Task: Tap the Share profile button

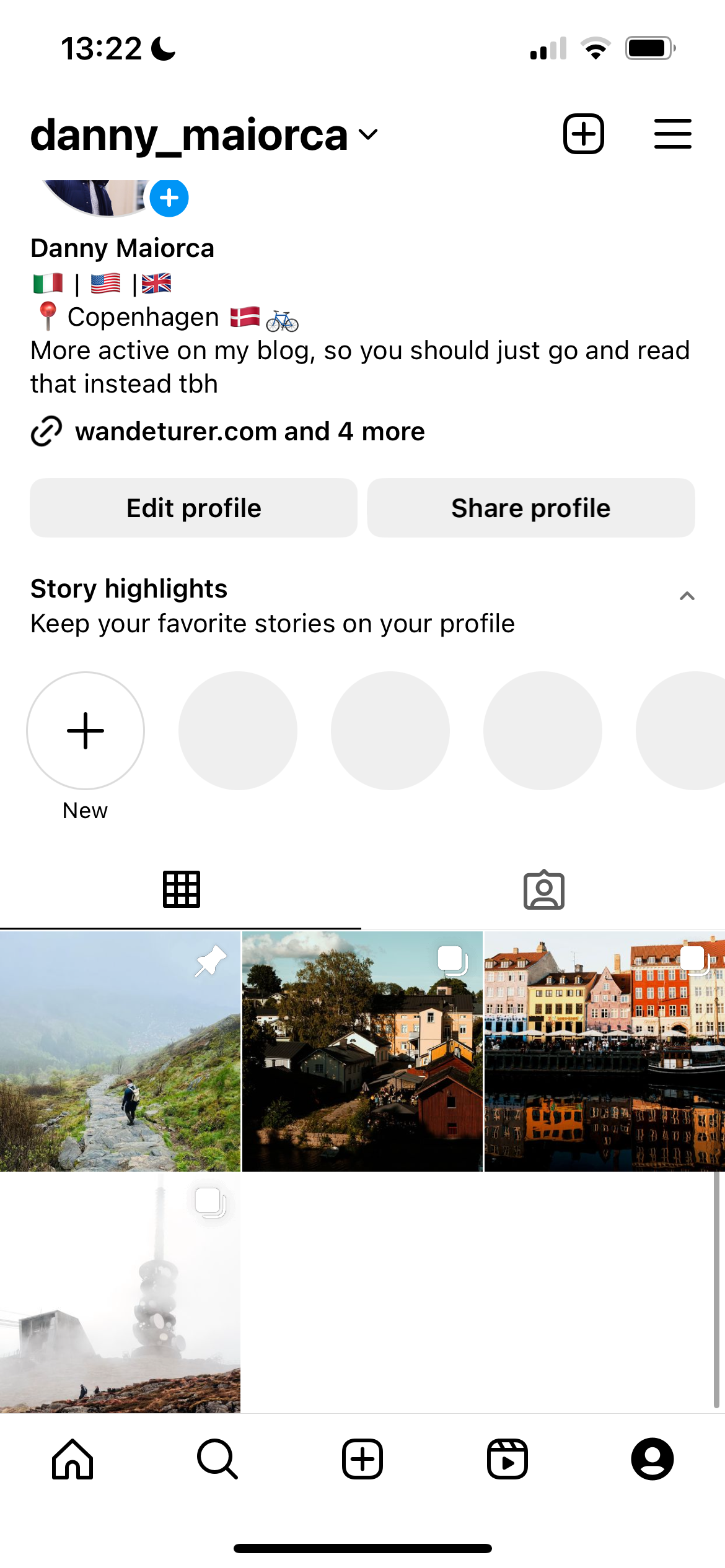Action: [530, 507]
